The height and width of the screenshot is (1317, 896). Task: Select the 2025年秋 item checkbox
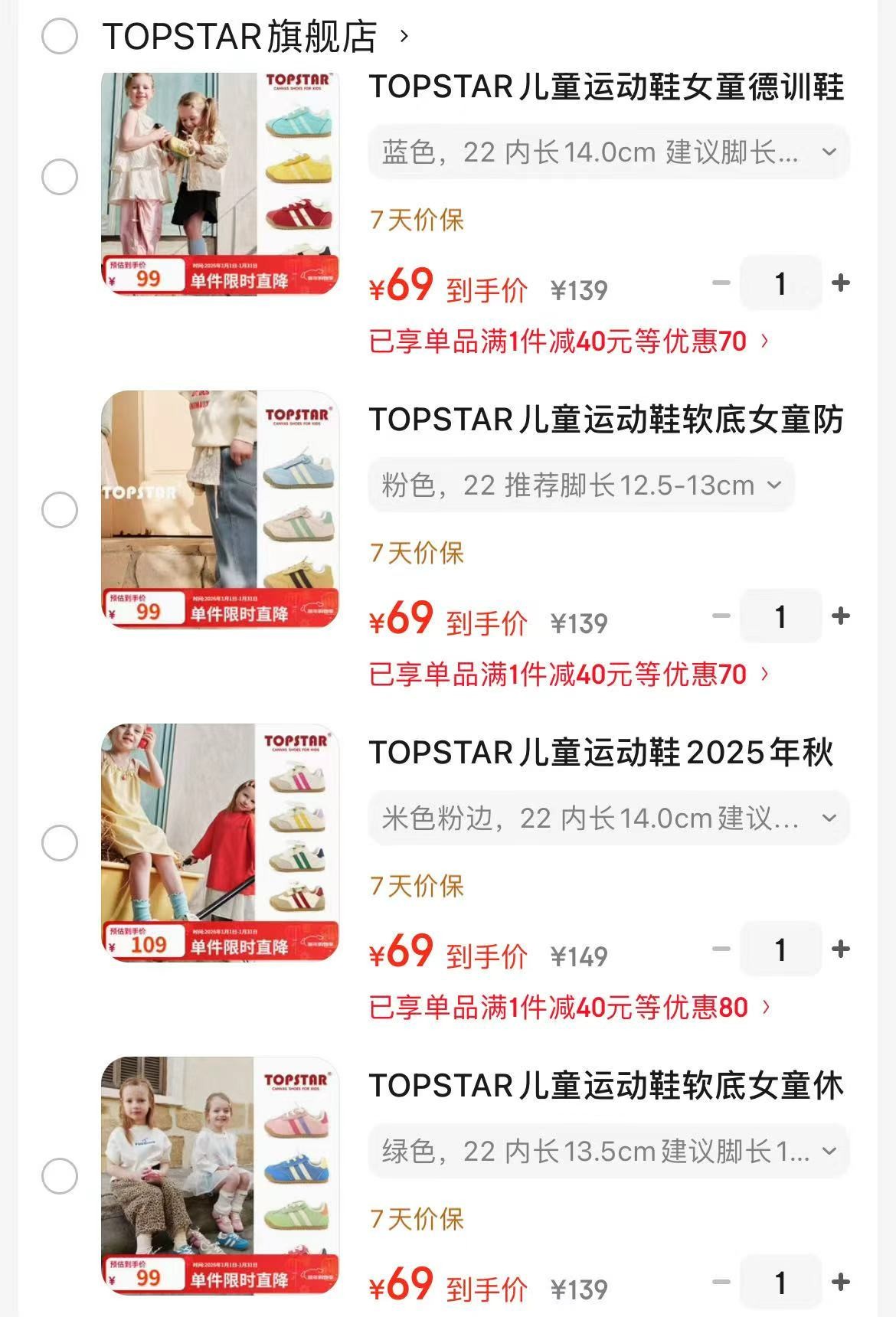(60, 843)
